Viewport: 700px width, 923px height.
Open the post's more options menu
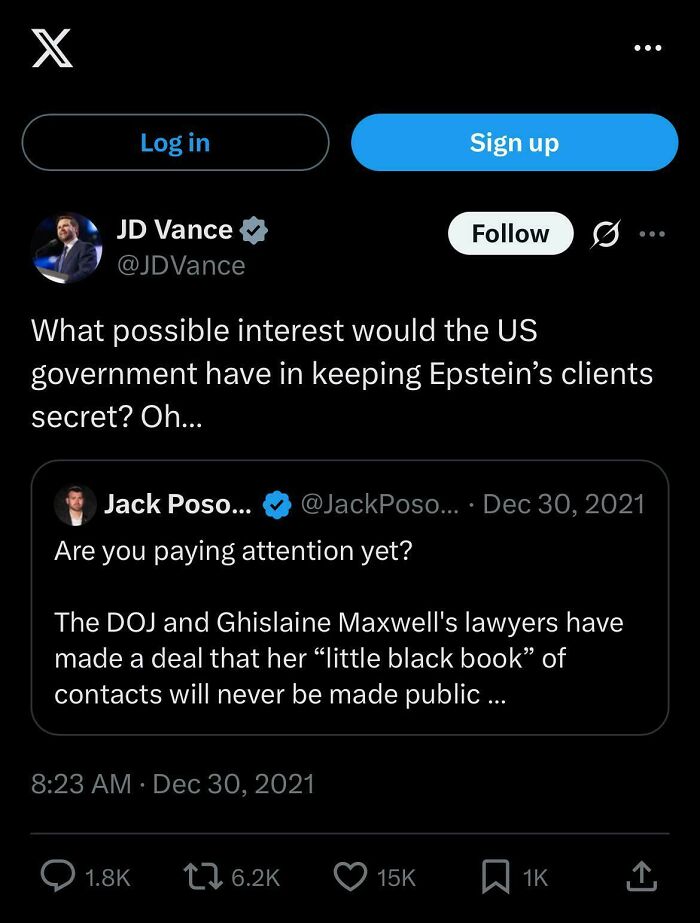[x=651, y=234]
